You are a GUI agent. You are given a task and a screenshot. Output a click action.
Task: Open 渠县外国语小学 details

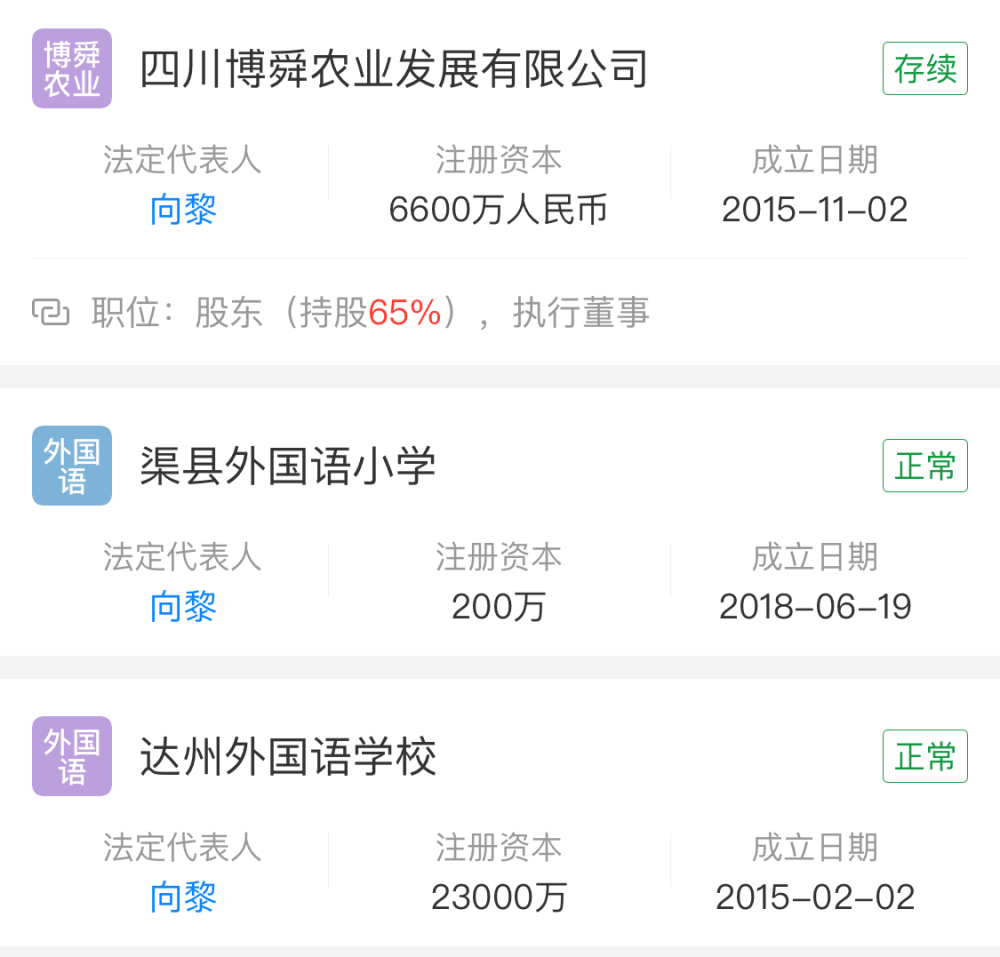coord(288,466)
